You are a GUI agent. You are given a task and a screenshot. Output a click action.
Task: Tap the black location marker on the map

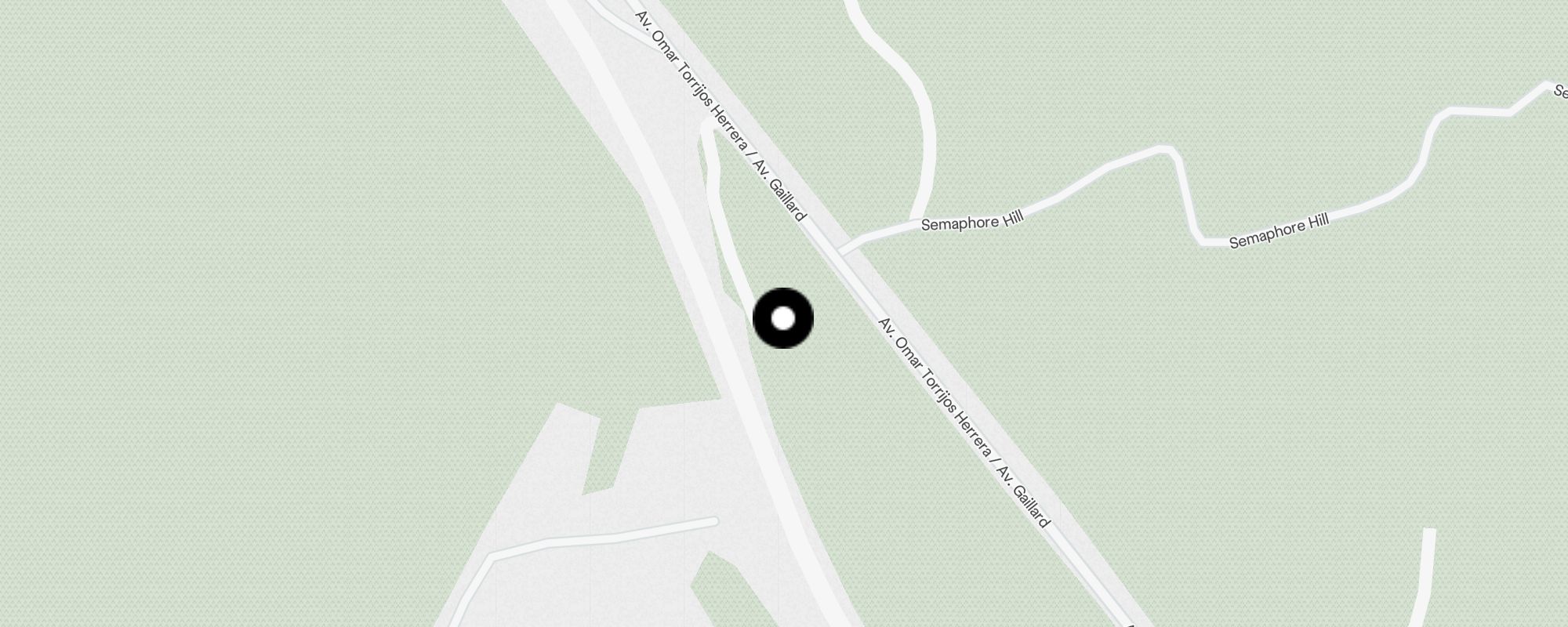coord(782,318)
